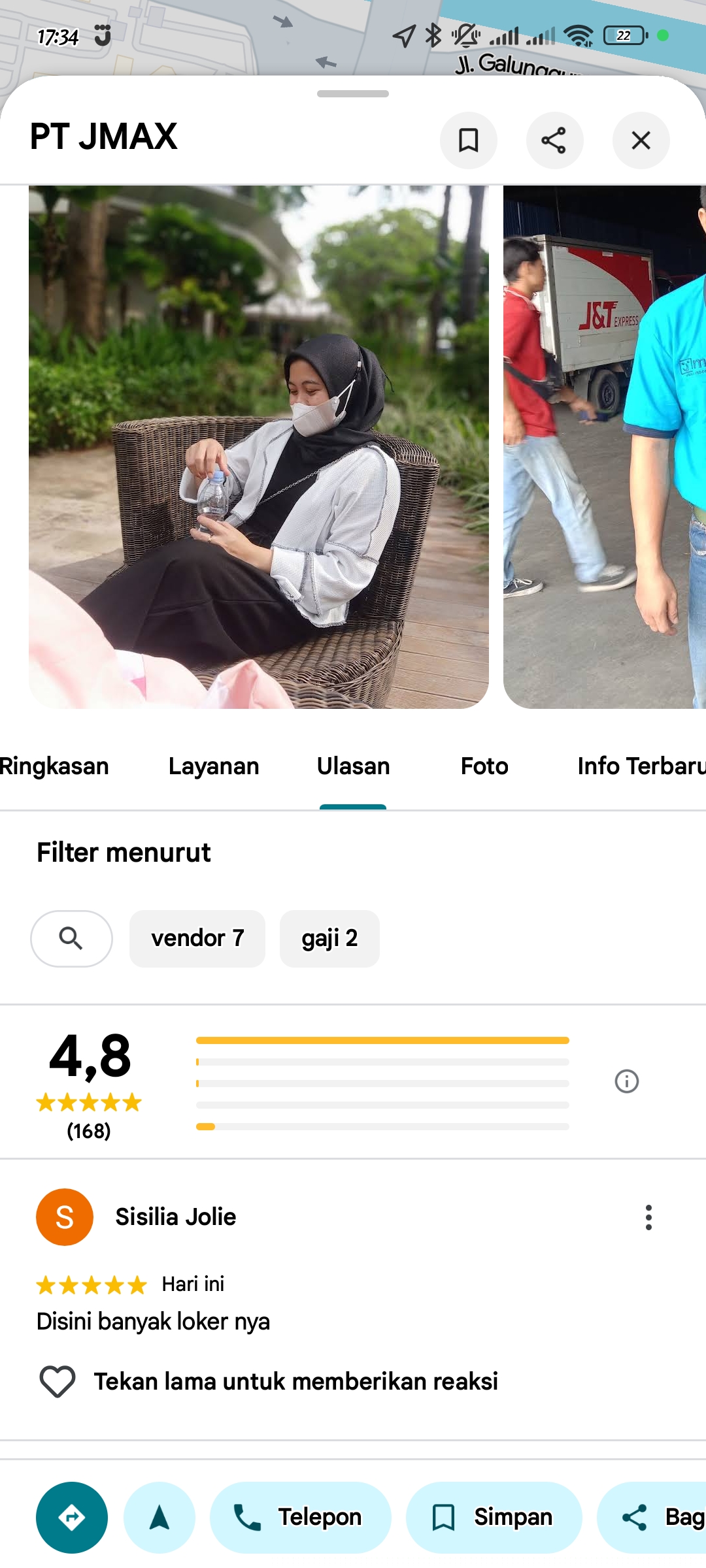Go to the Foto tab
The image size is (706, 1568).
point(484,766)
